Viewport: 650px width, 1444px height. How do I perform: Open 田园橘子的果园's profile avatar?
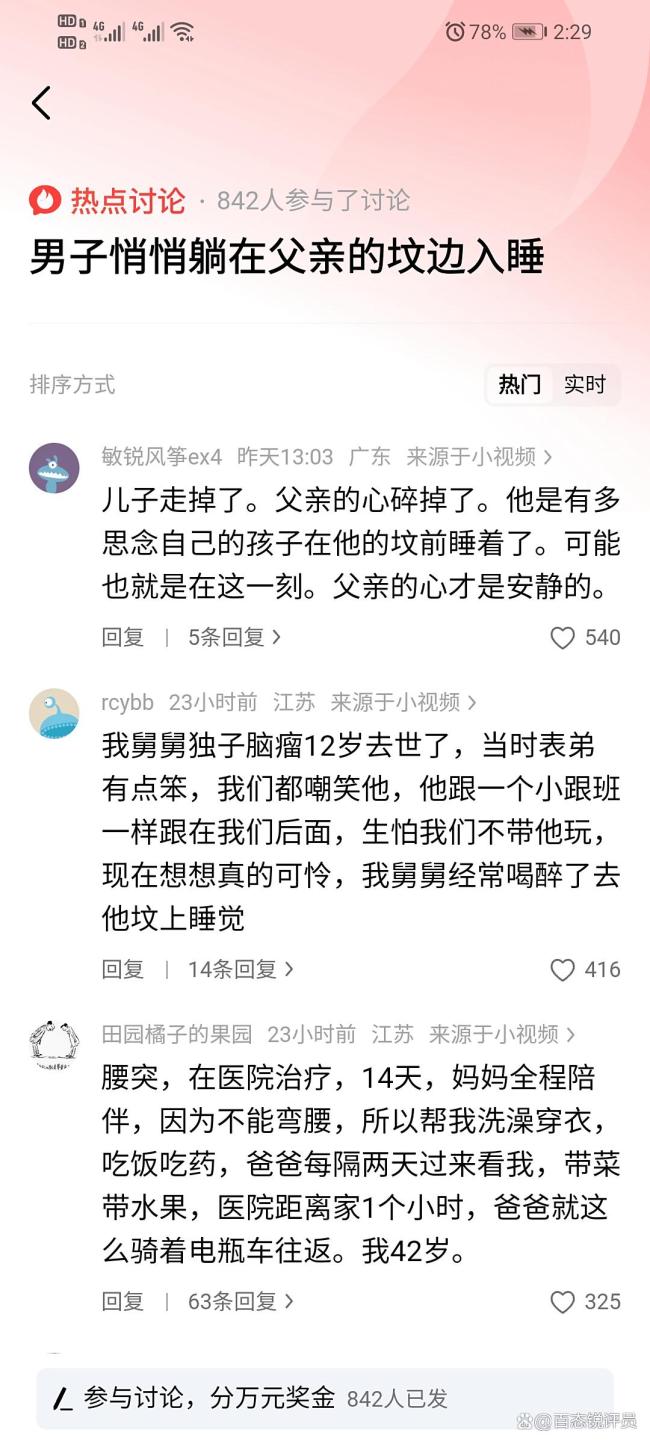point(54,1045)
